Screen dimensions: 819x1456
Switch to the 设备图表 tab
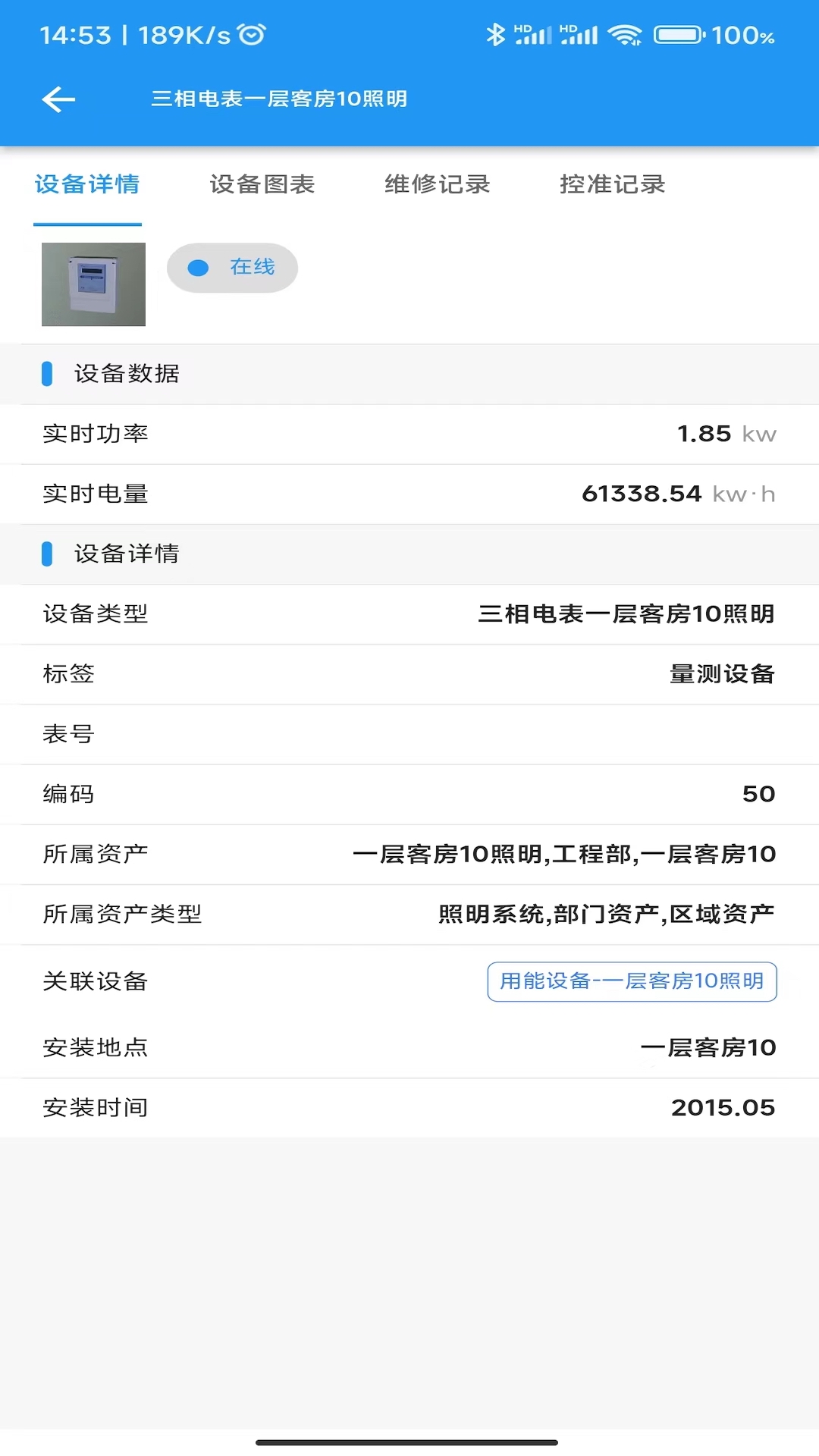(262, 184)
